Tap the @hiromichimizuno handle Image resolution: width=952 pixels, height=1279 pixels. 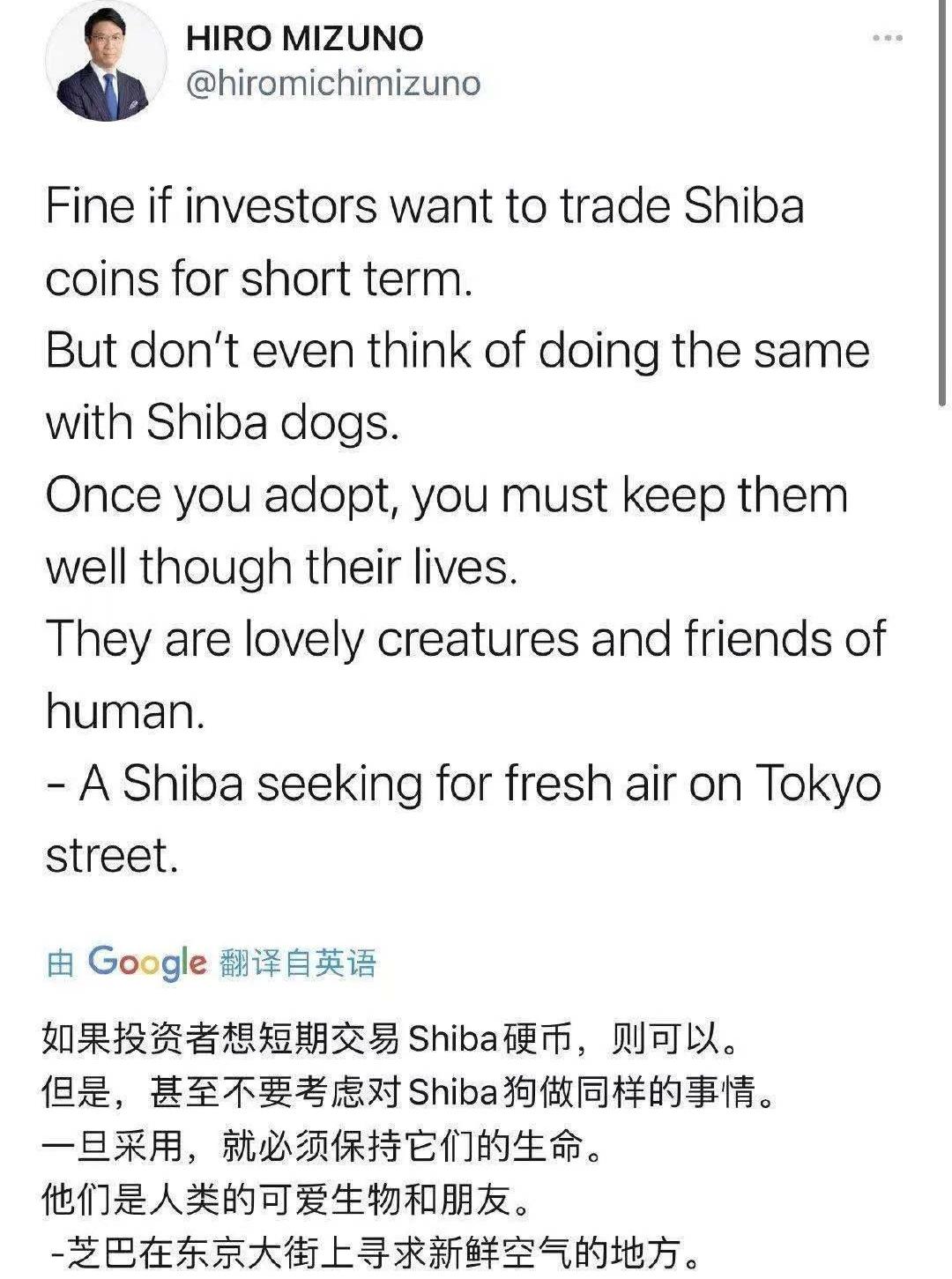coord(334,84)
